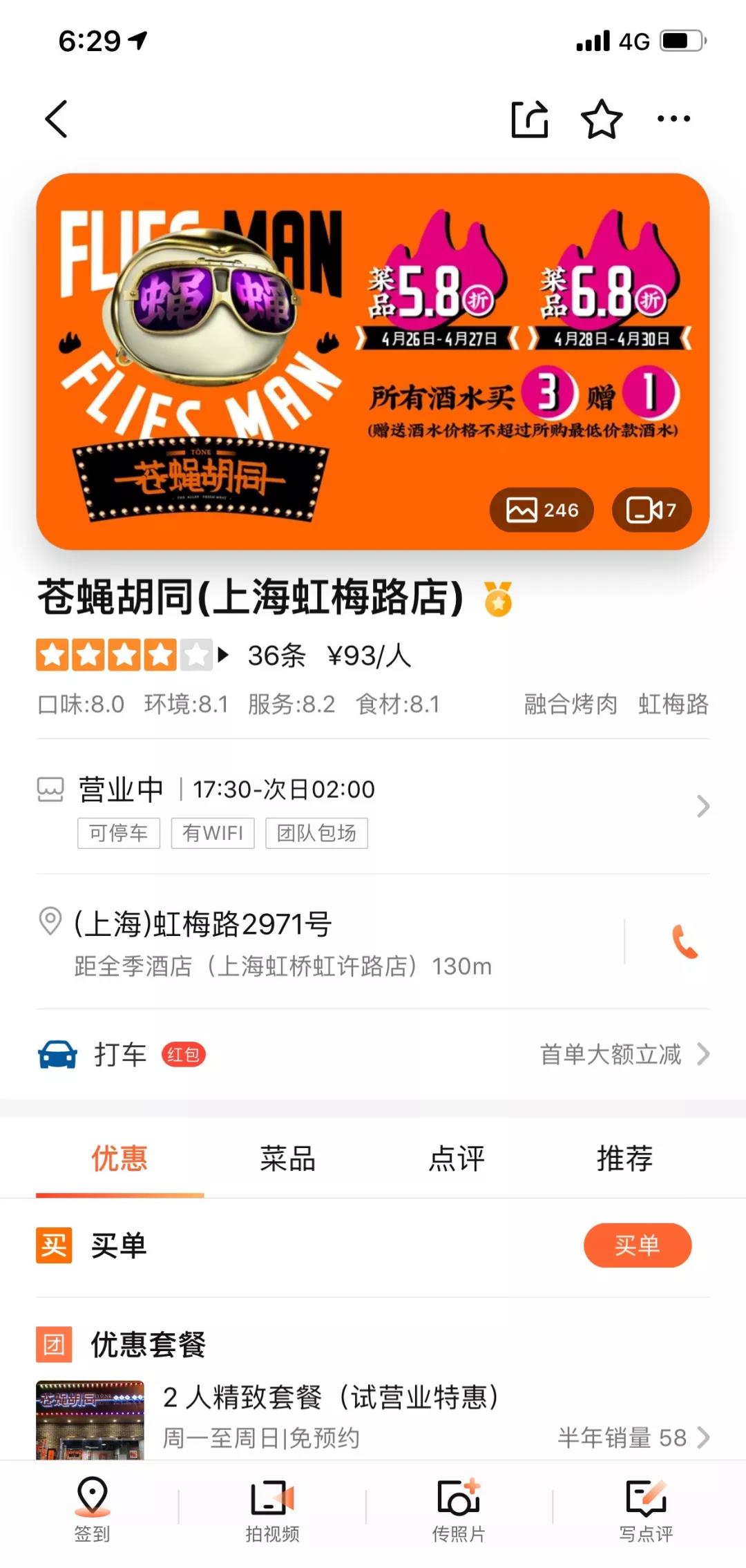Select the 优惠 tab
The image size is (746, 1568).
(x=119, y=1158)
